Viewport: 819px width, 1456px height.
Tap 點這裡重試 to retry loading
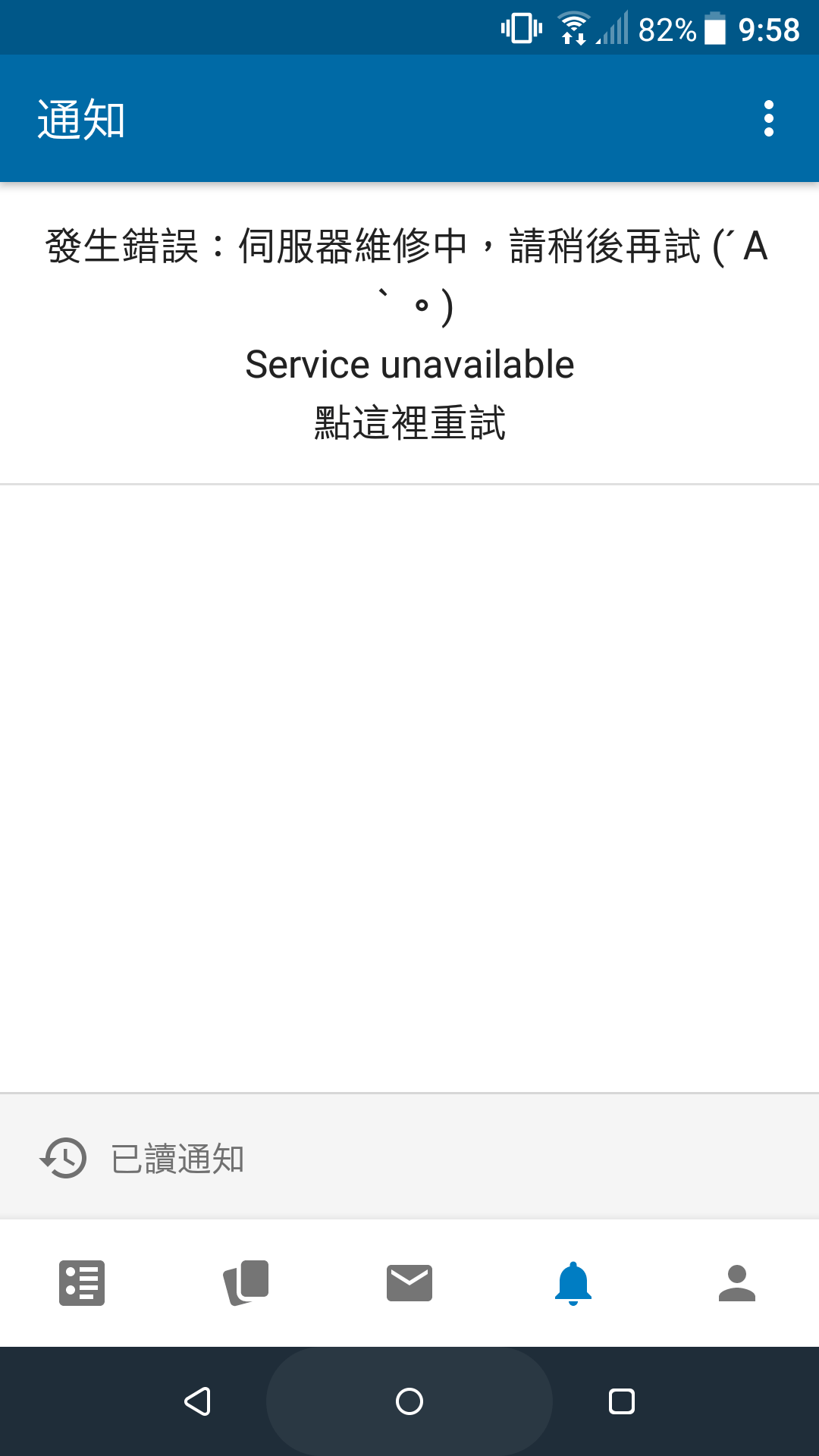(409, 423)
